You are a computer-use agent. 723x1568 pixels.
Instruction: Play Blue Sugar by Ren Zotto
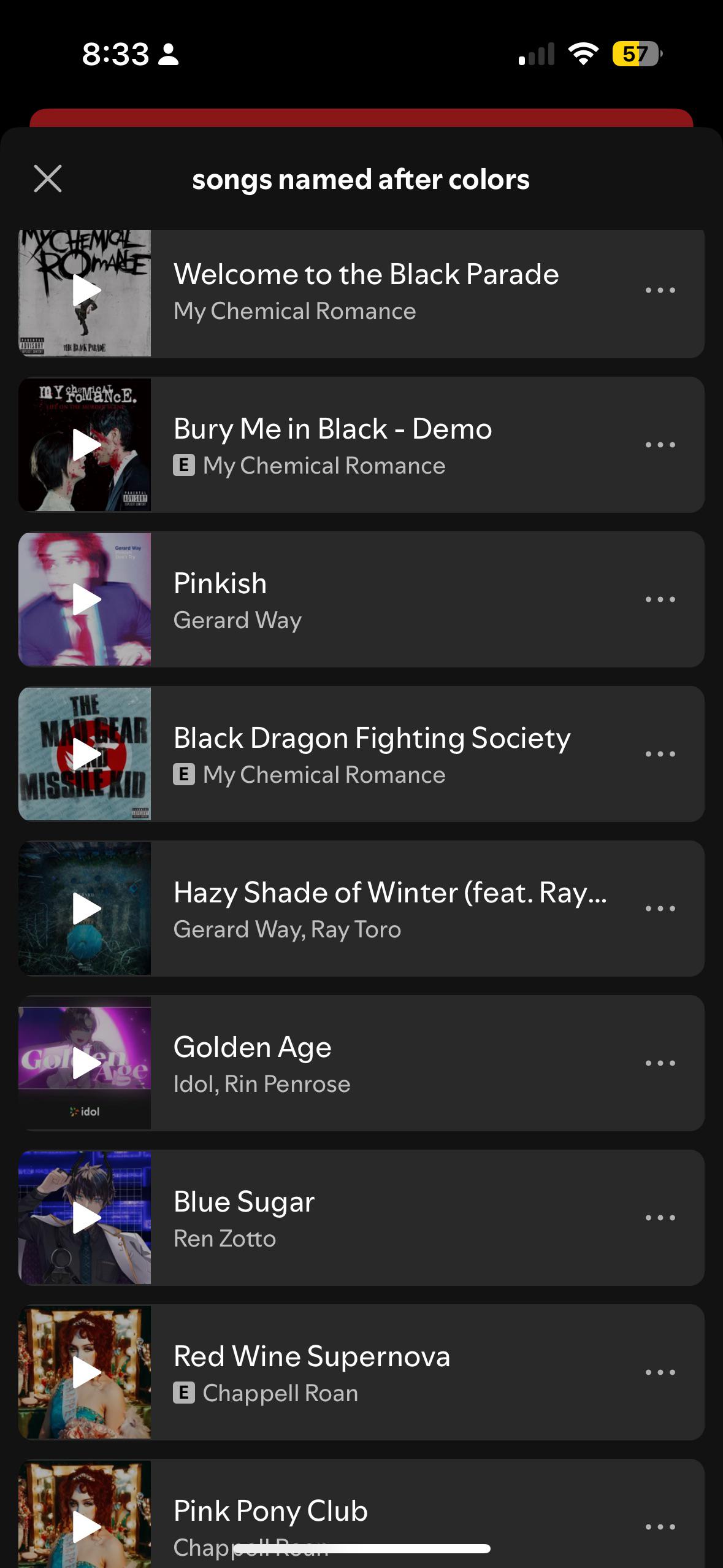(86, 1218)
